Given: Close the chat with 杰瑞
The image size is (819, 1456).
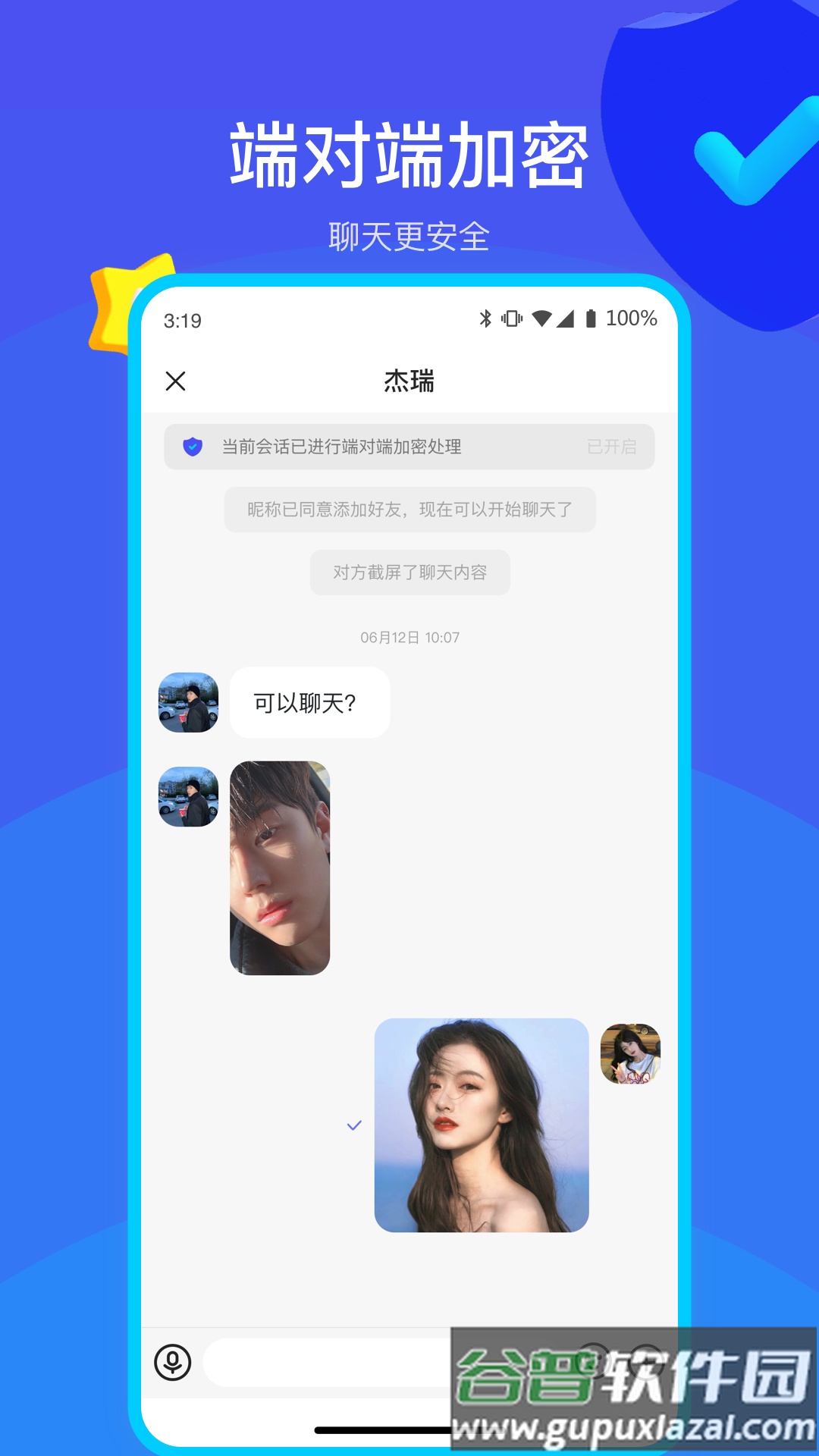Looking at the screenshot, I should coord(176,381).
